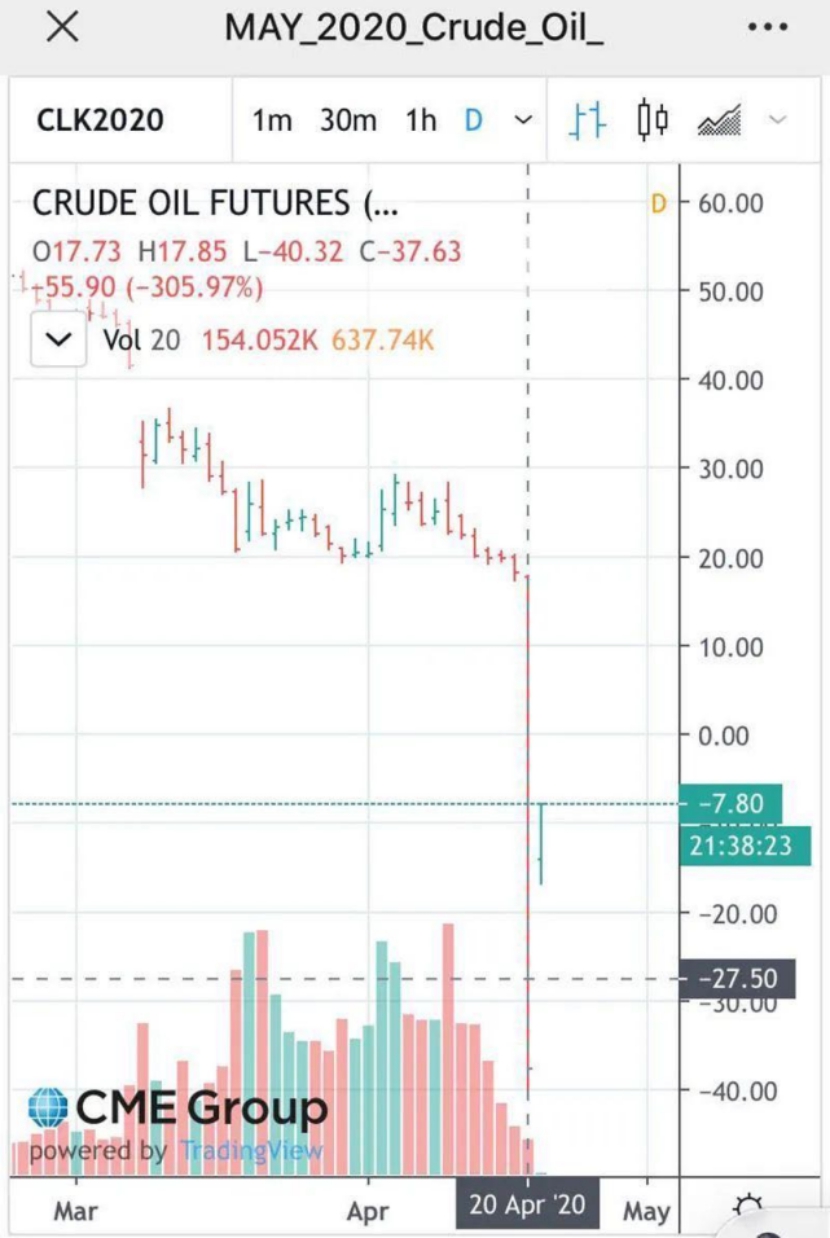Select the daily D interval
The image size is (830, 1238).
coord(473,121)
